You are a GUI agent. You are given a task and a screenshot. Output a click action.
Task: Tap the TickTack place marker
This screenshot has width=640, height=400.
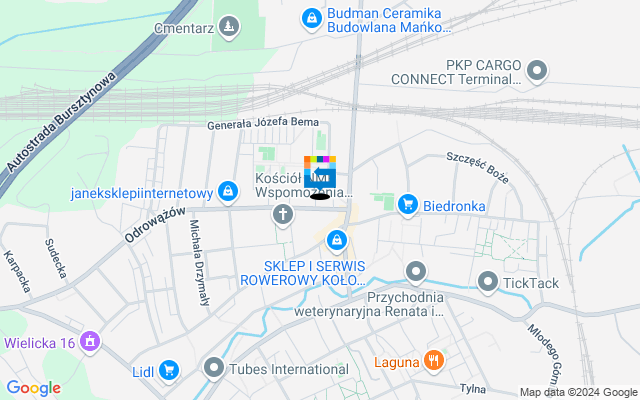[488, 282]
